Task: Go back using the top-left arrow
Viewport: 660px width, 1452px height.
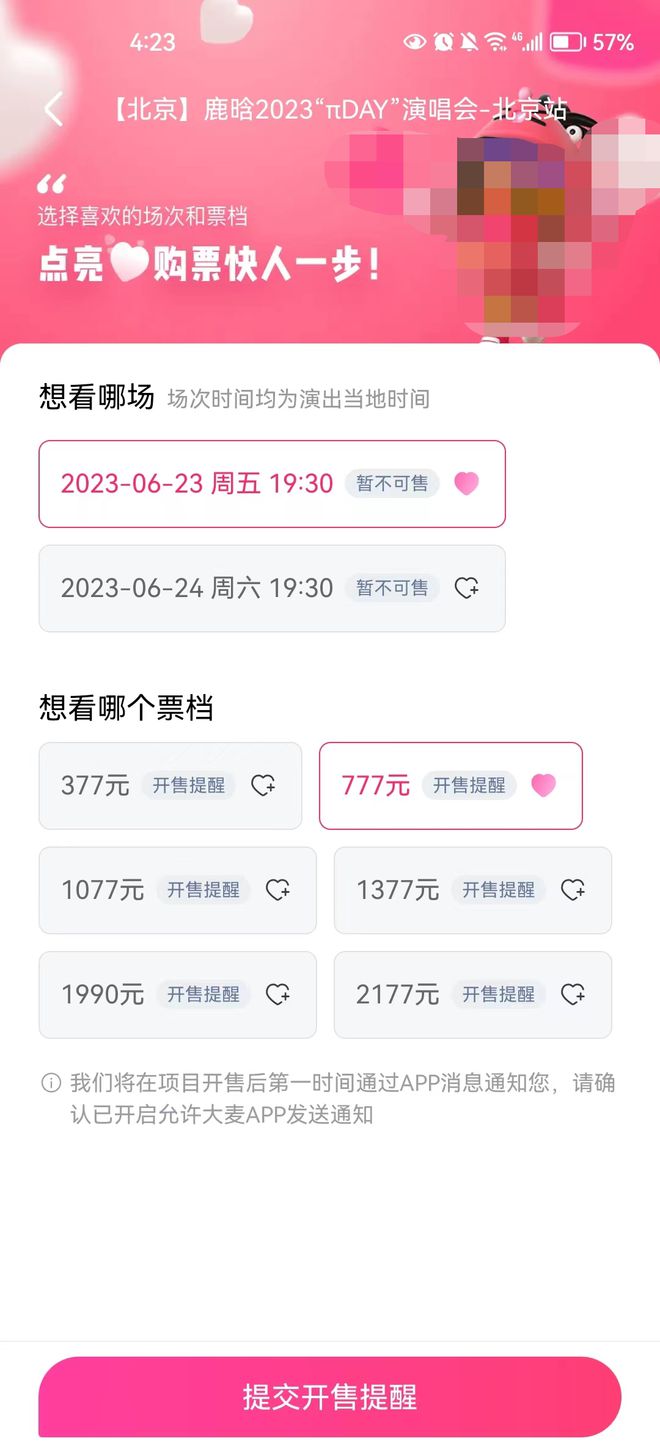Action: [x=53, y=109]
